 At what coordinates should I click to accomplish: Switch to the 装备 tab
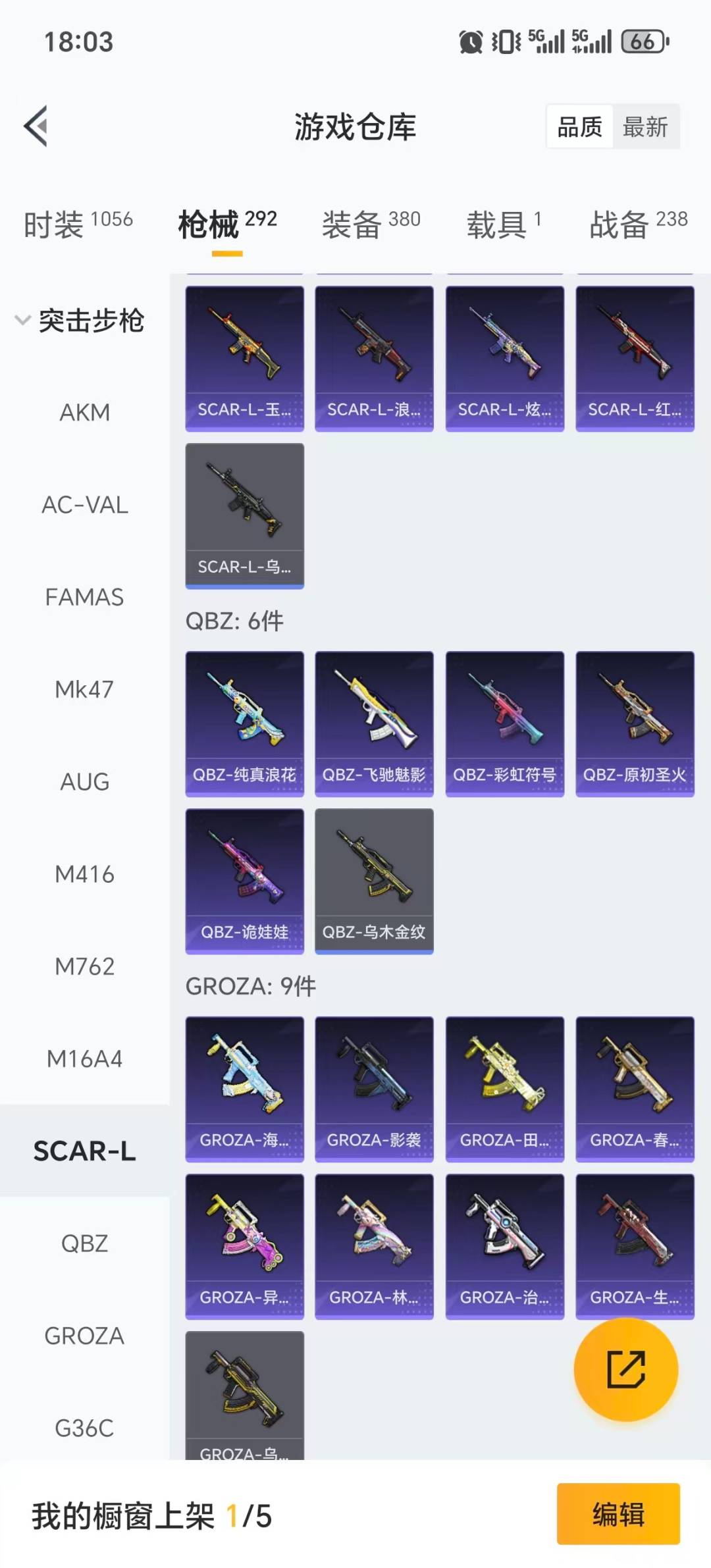(371, 224)
